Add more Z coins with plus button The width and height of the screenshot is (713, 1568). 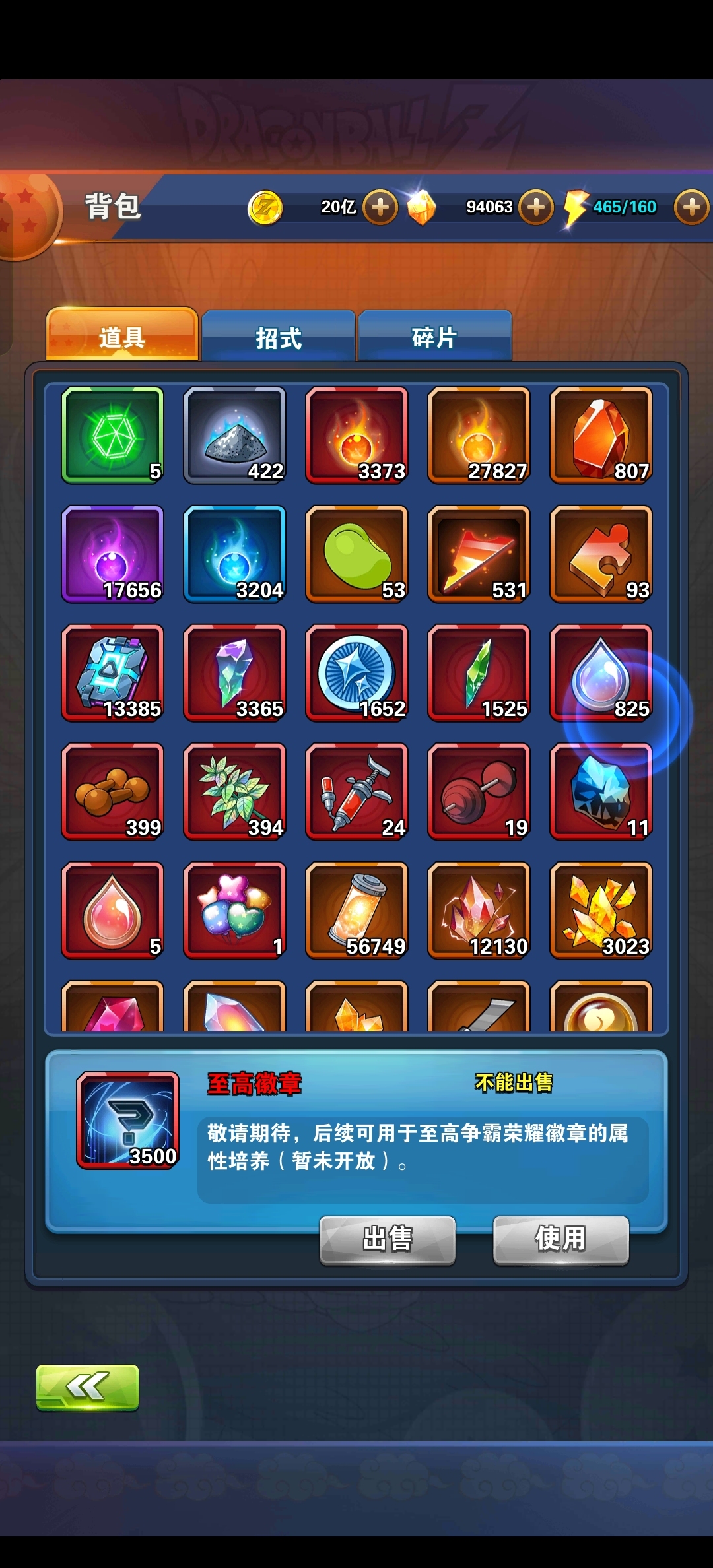(380, 207)
